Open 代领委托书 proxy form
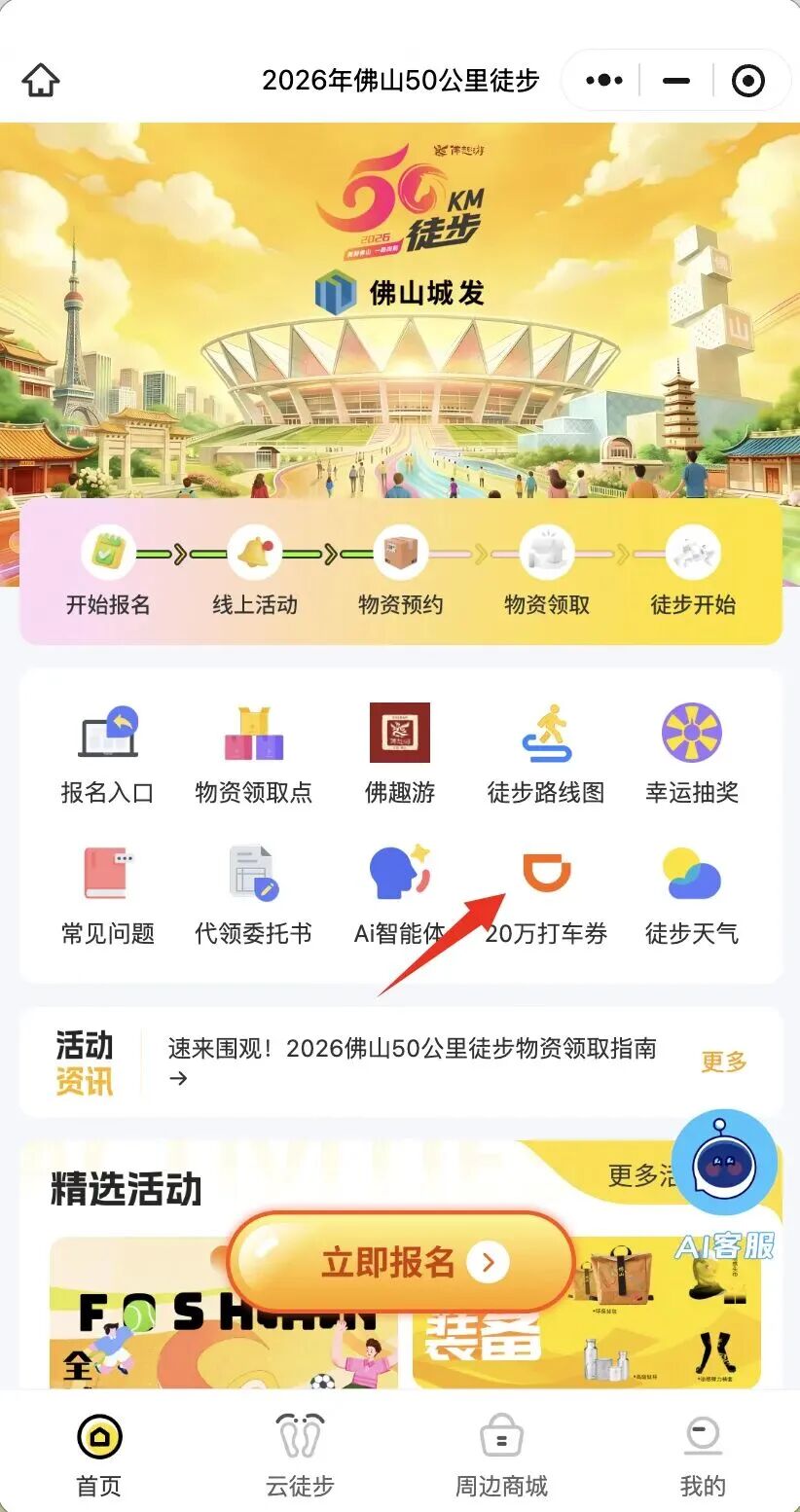The image size is (800, 1512). click(253, 895)
